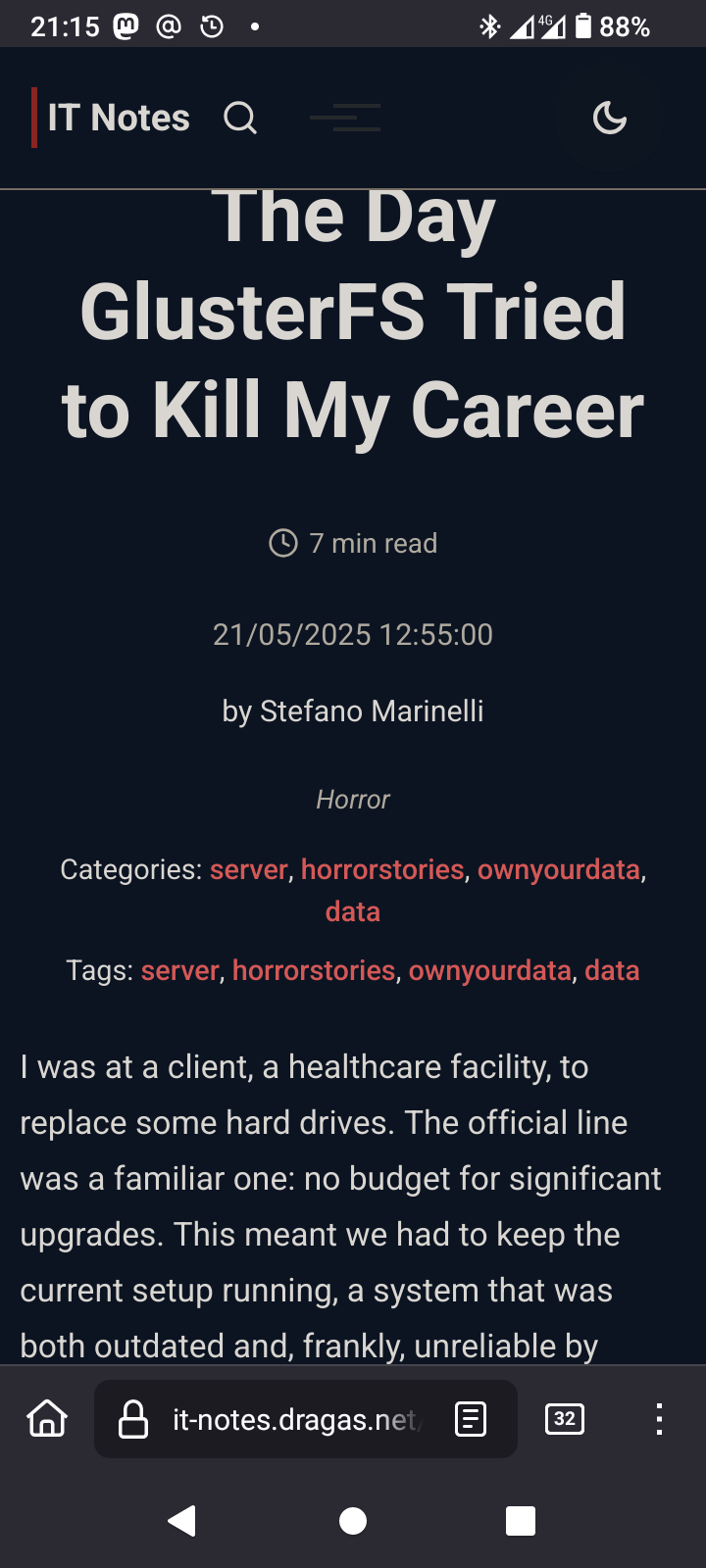Open the server tag link

tap(180, 970)
